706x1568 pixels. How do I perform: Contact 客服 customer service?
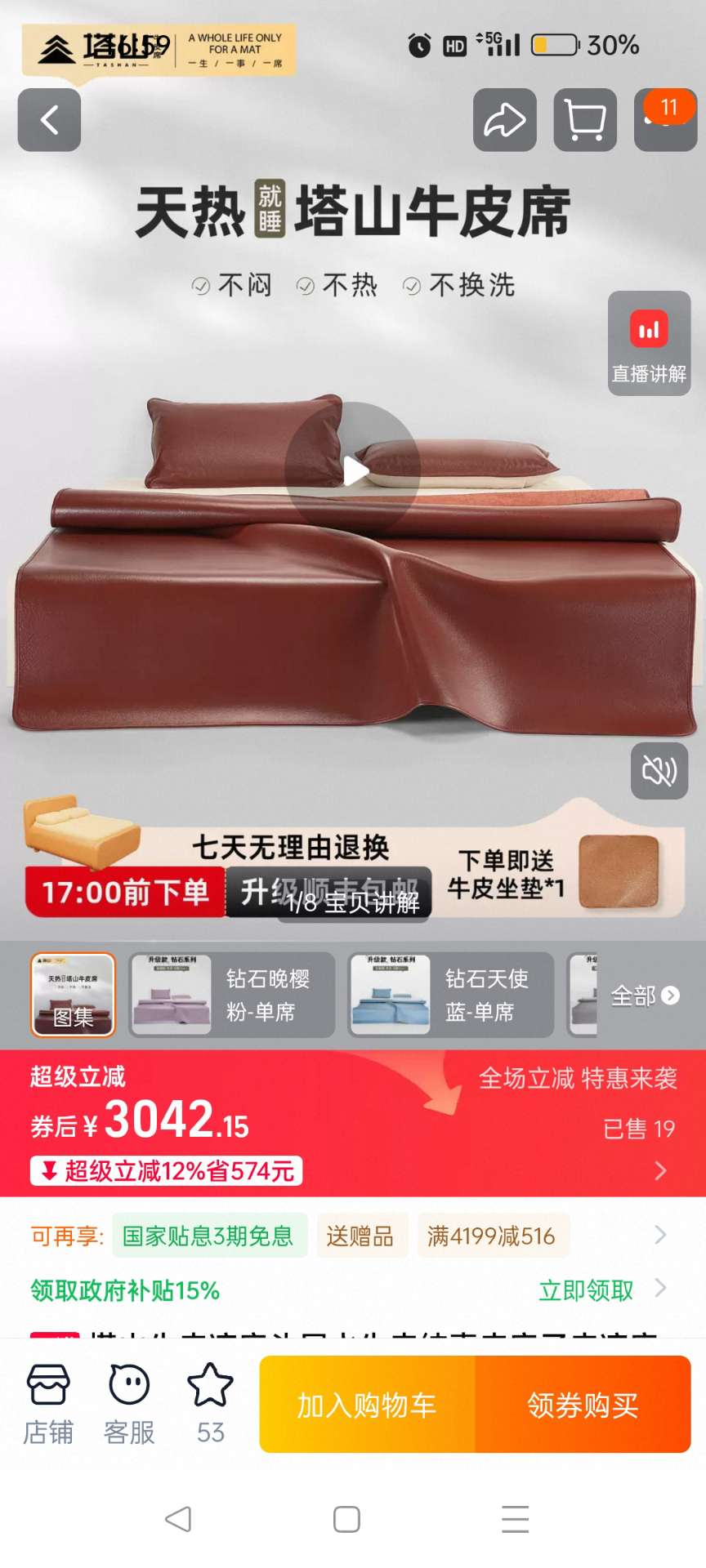click(x=129, y=1404)
